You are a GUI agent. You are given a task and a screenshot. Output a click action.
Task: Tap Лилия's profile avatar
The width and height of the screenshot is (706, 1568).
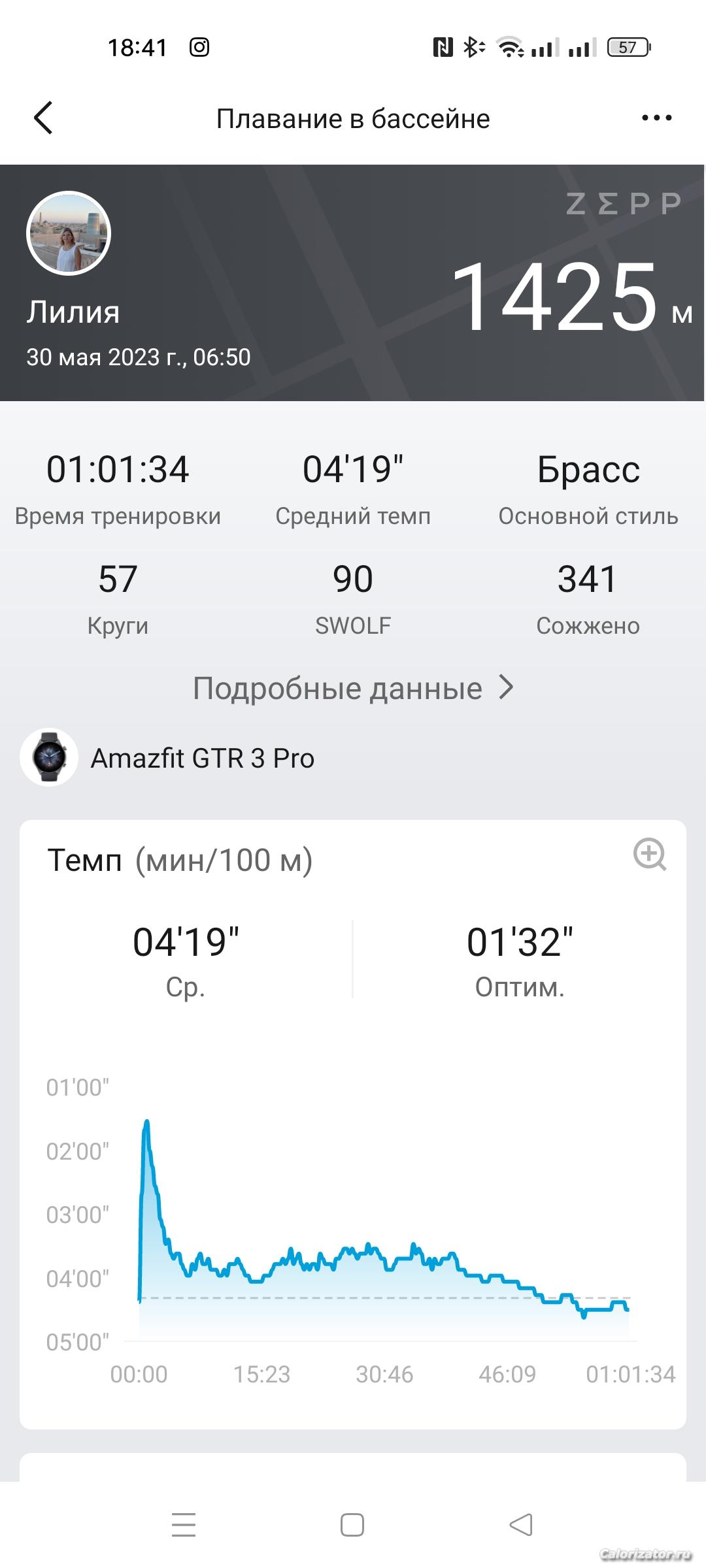click(69, 233)
